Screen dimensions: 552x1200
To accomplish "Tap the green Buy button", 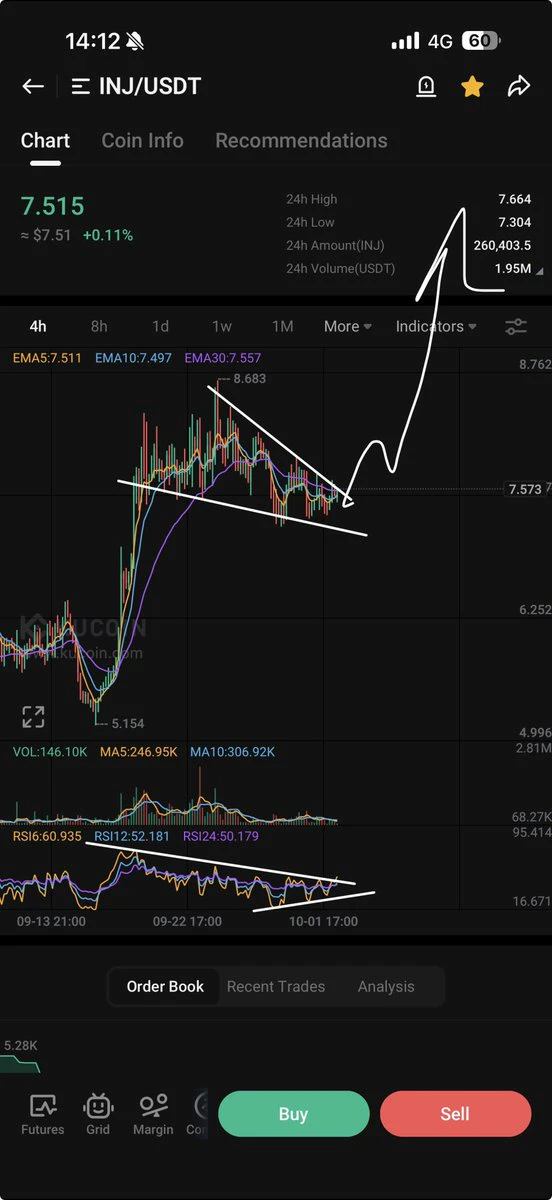I will coord(293,1114).
